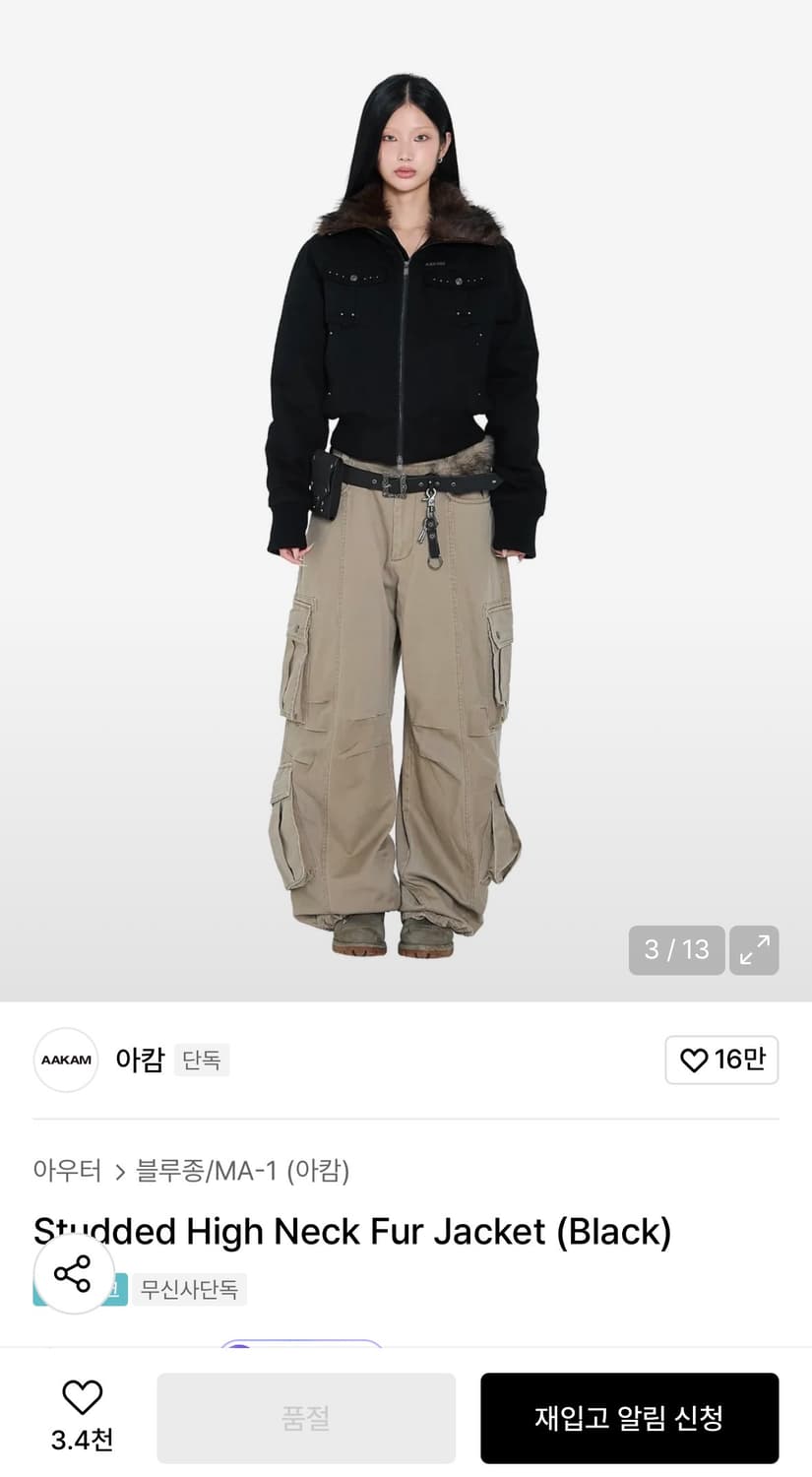Tap the share icon below the product title

pos(74,1274)
